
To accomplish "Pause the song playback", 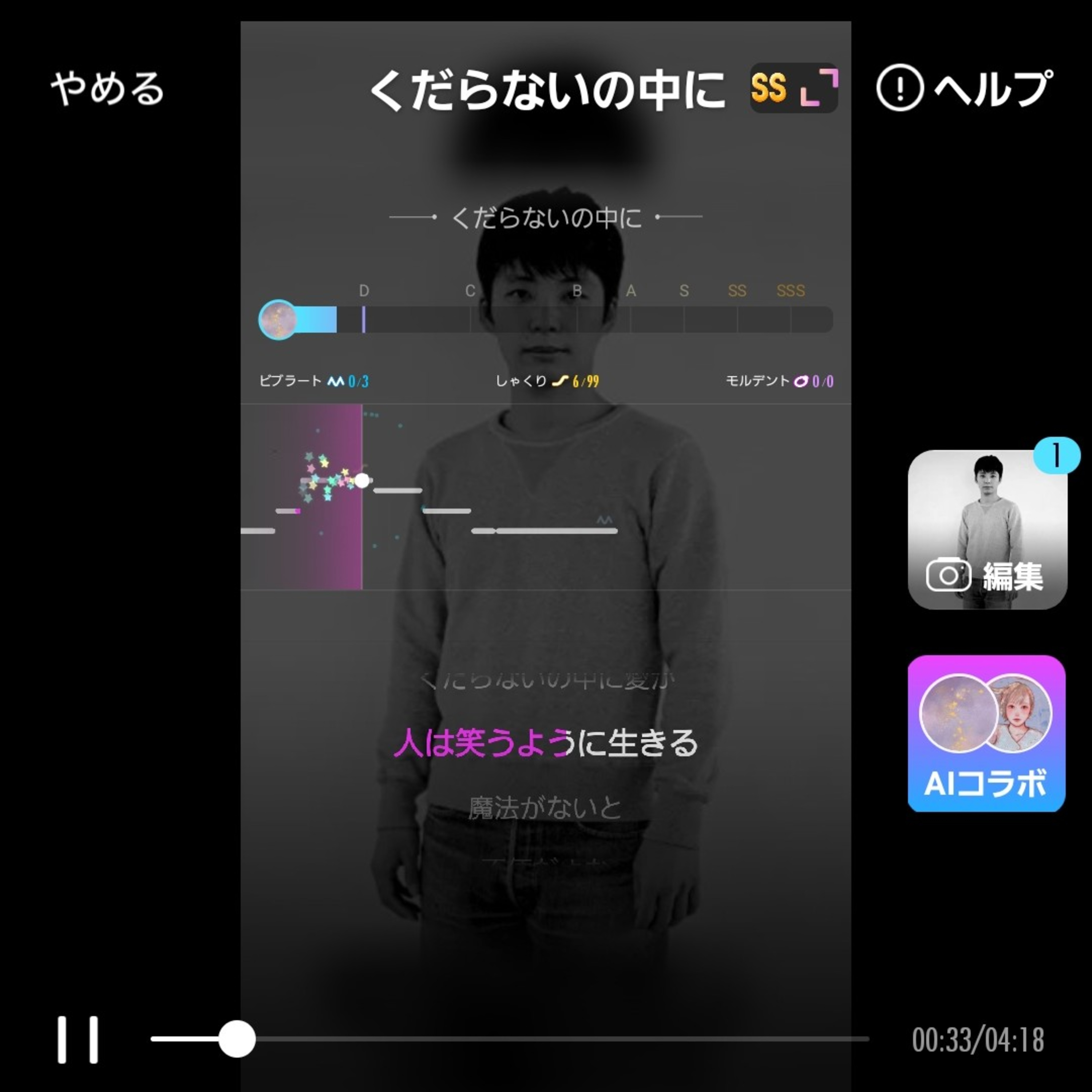I will tap(78, 1040).
